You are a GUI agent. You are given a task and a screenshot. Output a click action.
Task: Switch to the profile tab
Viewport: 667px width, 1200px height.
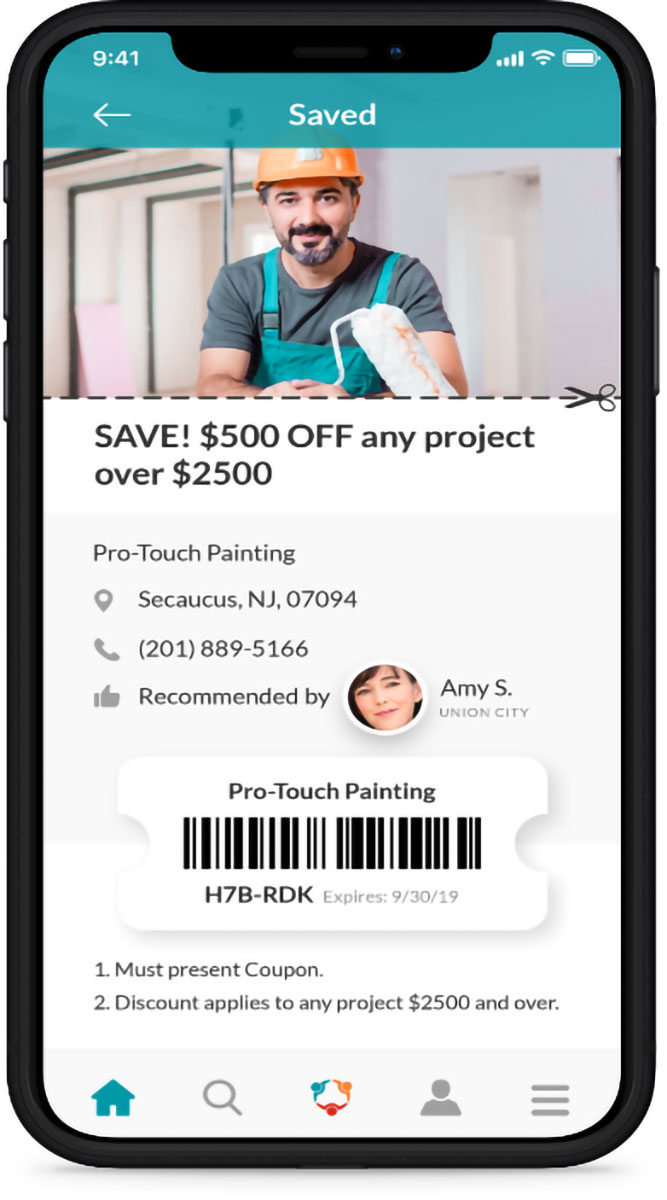point(441,1098)
